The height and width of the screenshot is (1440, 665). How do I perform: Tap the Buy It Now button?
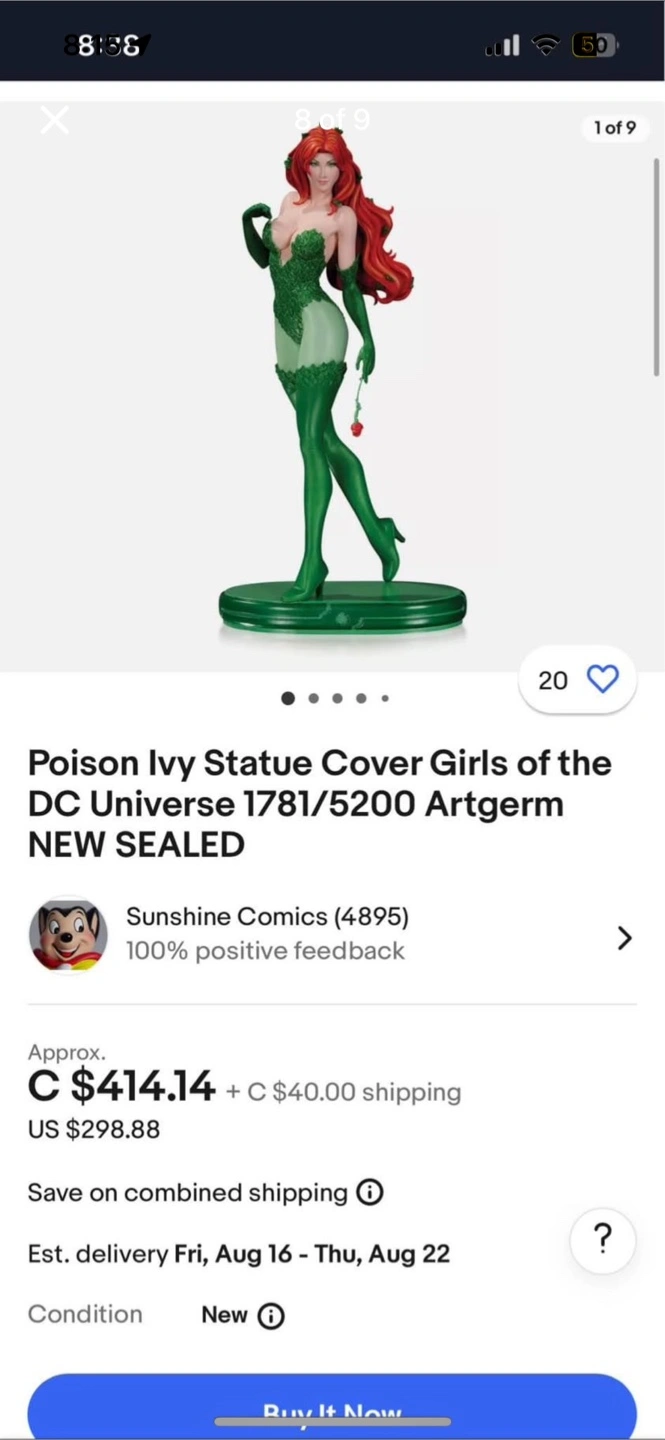pyautogui.click(x=332, y=1408)
